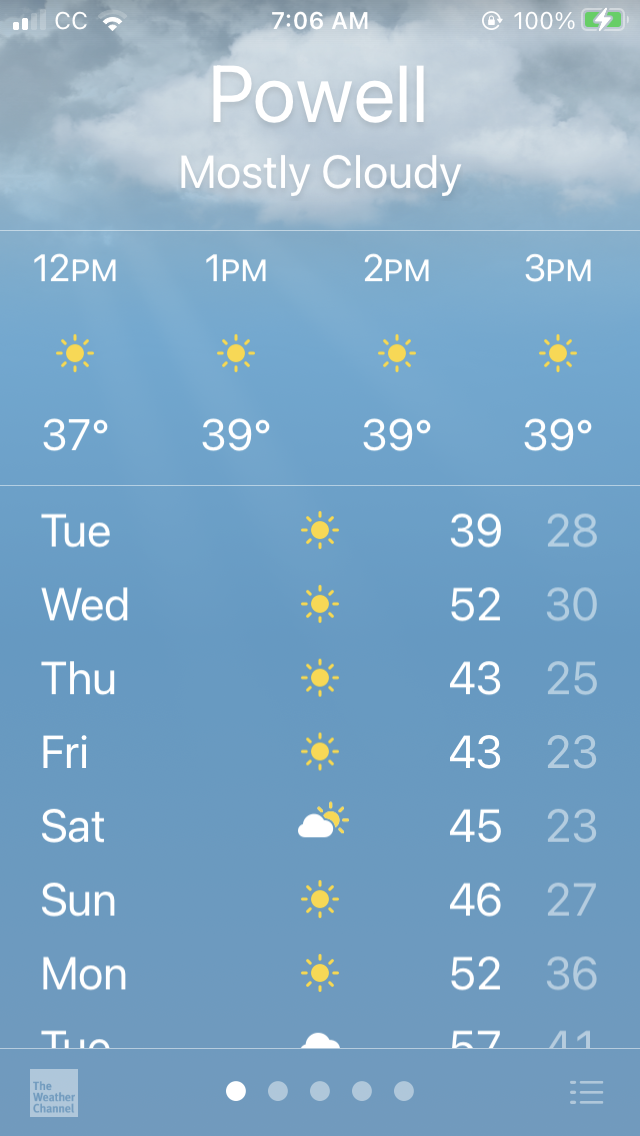Open The Weather Channel link
The image size is (640, 1136).
[x=54, y=1092]
